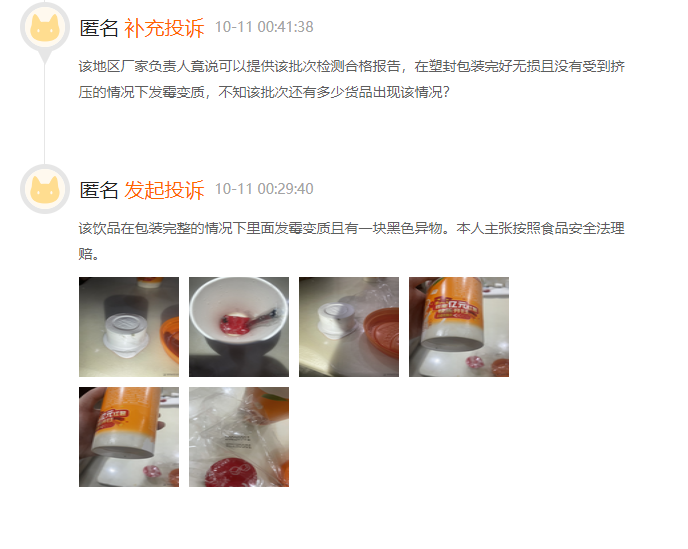Screen dimensions: 688x549
Task: Enlarge the last photo showing the red lid
Action: [x=239, y=437]
